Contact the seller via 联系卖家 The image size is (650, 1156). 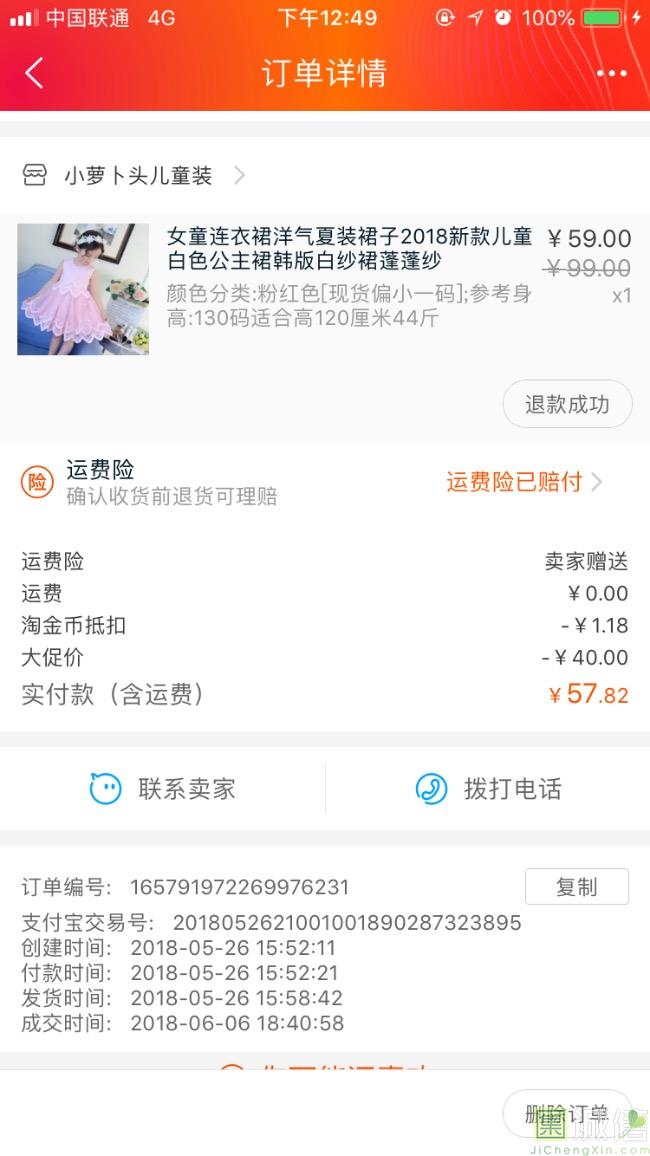click(163, 789)
